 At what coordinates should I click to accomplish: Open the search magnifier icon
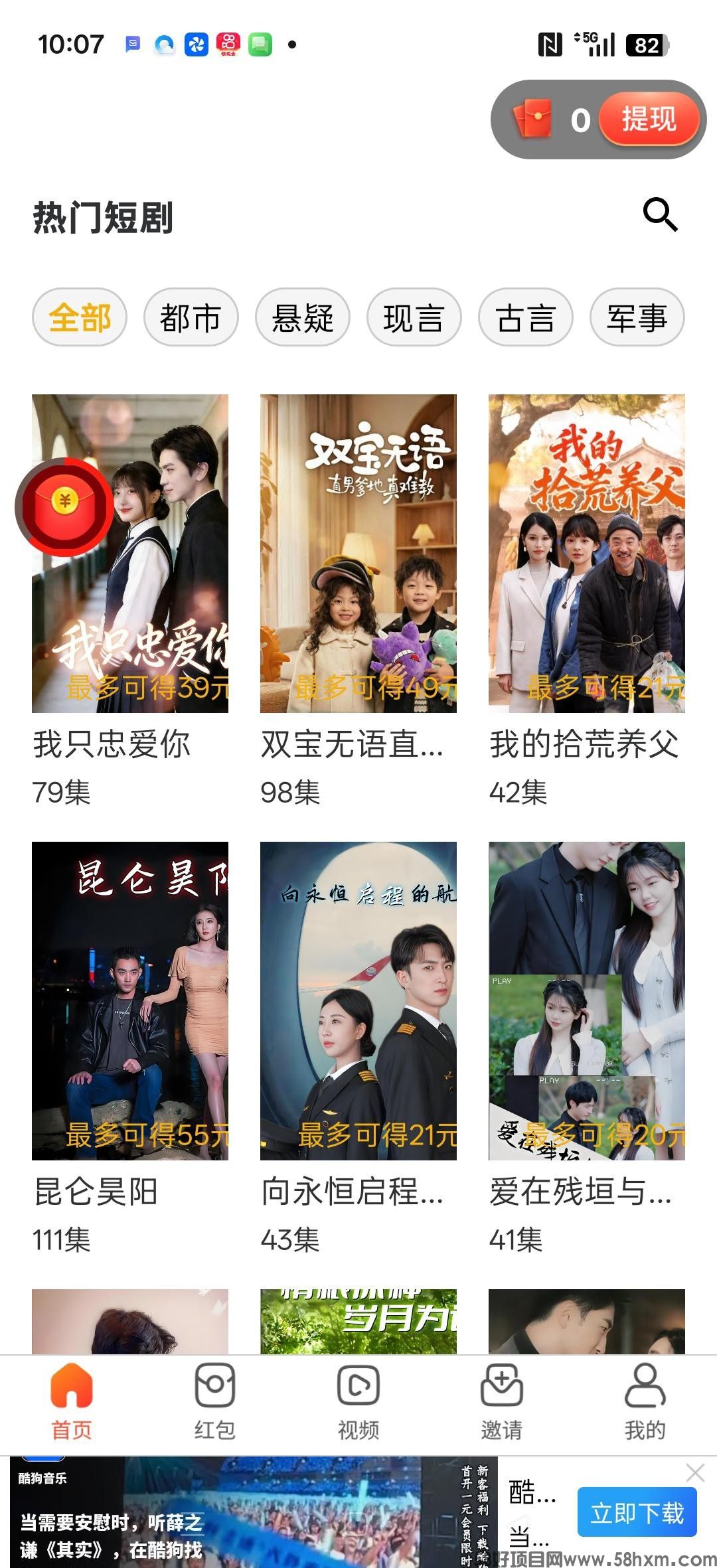pos(660,214)
